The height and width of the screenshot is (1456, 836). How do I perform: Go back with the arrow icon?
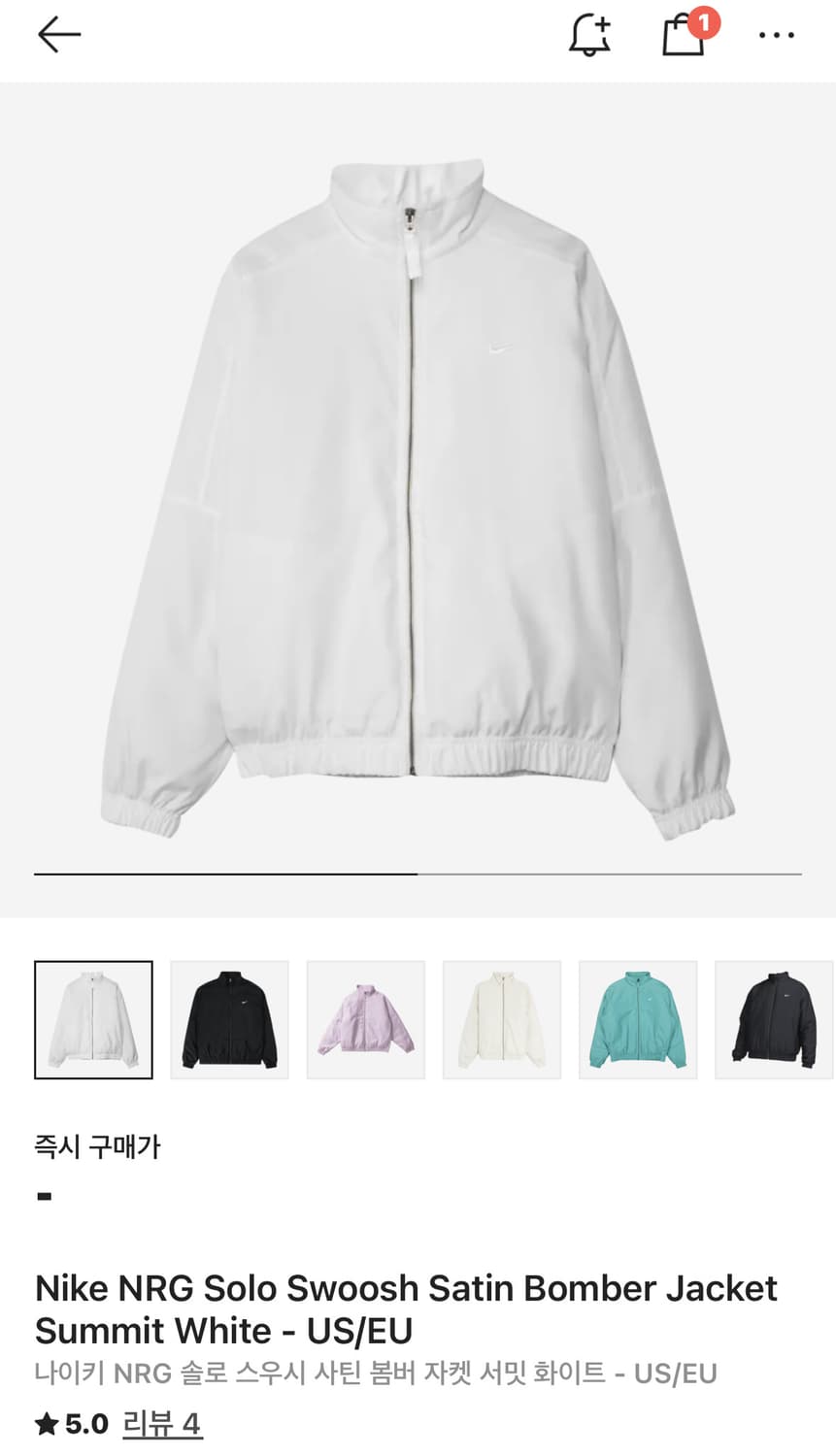tap(58, 35)
